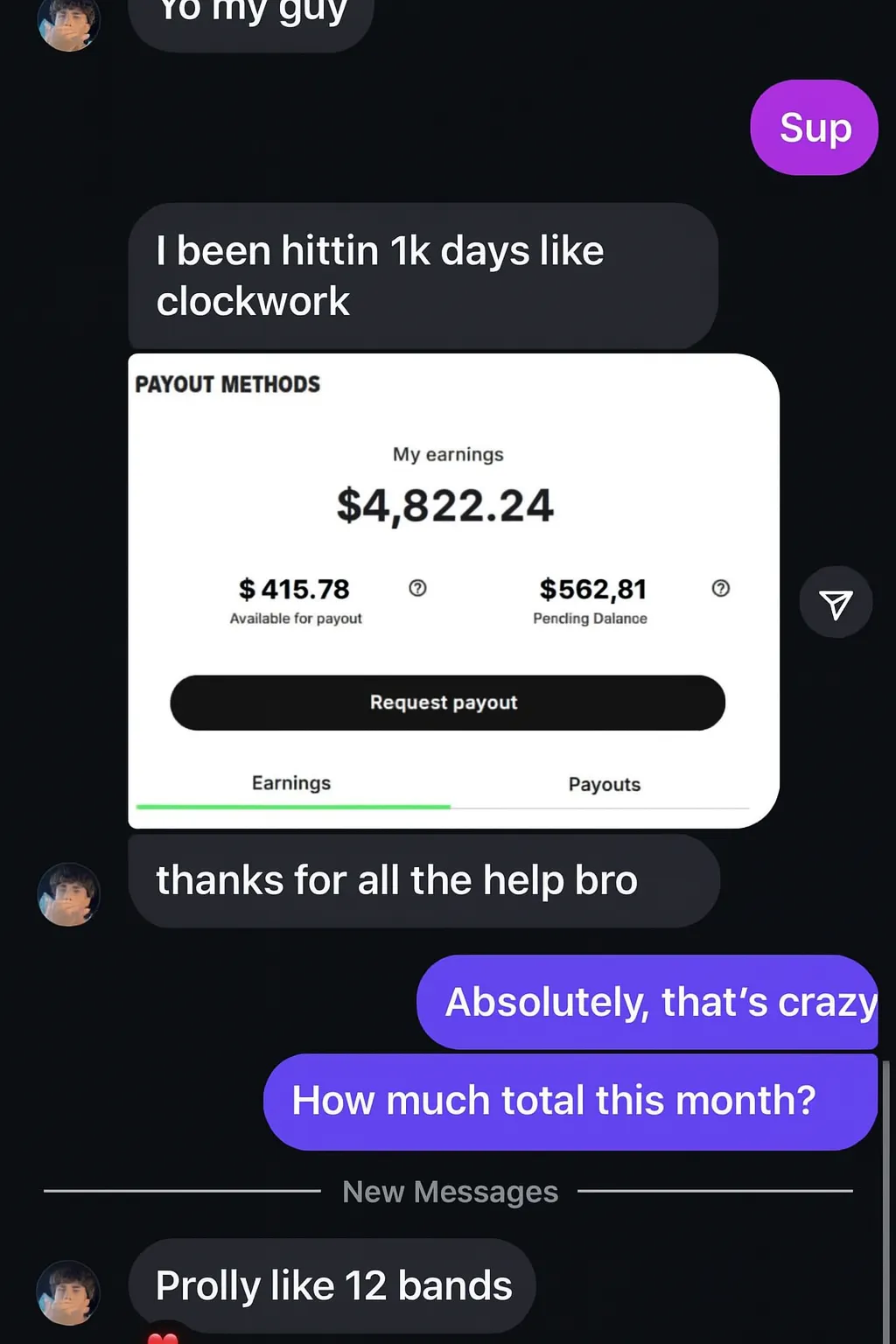Screen dimensions: 896x1344
Task: Open sender's avatar beside 'thanks for all the help bro'
Action: pyautogui.click(x=68, y=894)
